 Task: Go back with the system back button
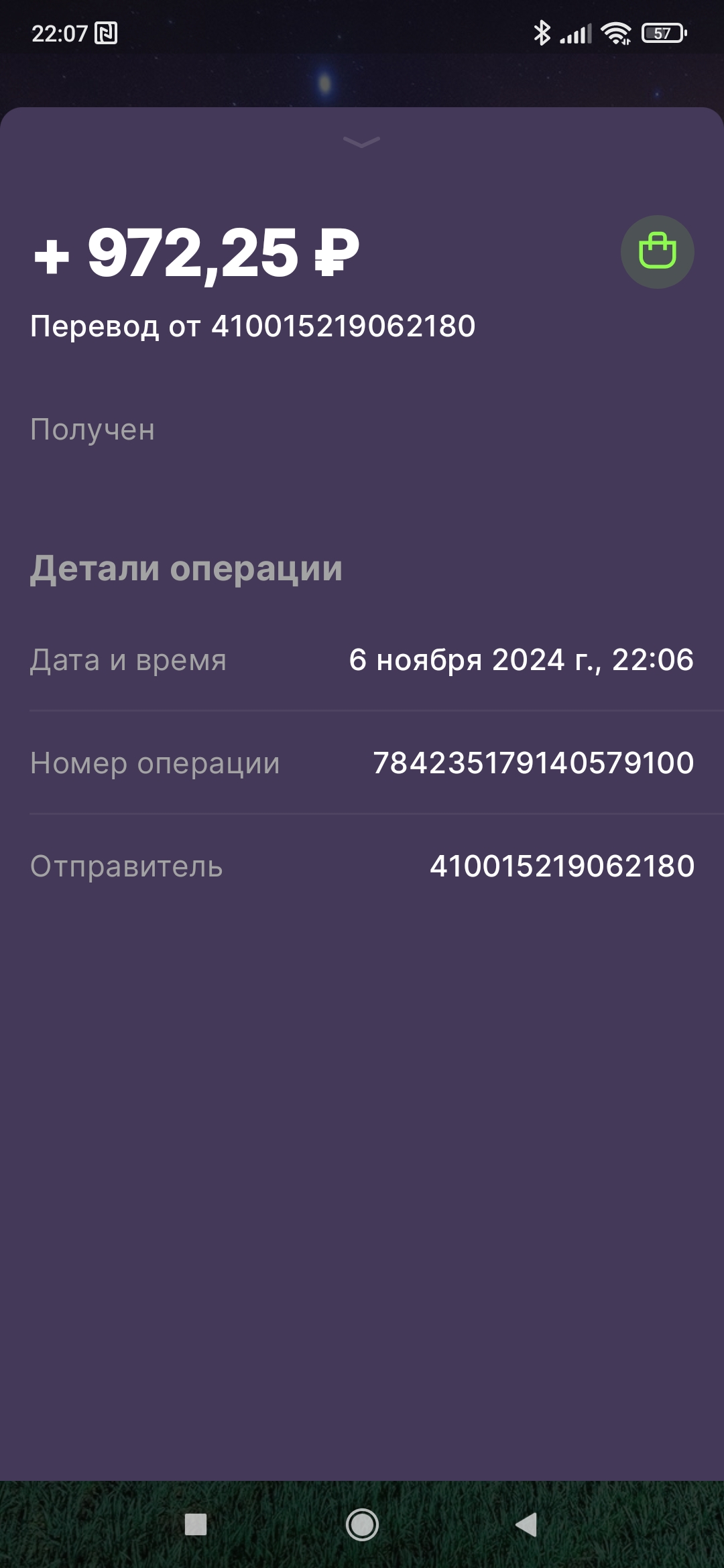pyautogui.click(x=526, y=1524)
